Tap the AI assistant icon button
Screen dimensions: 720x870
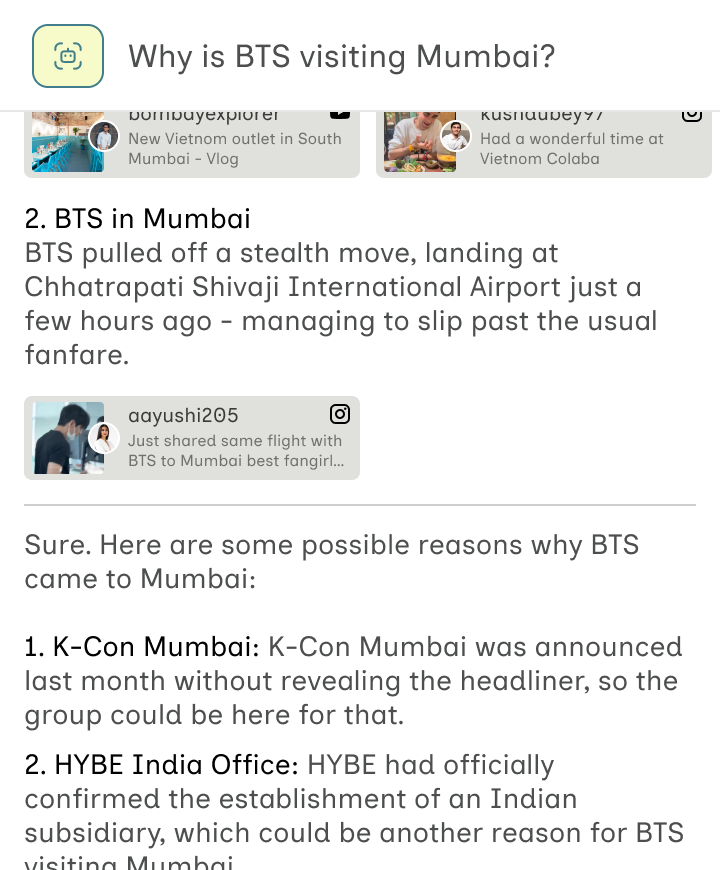pos(68,56)
